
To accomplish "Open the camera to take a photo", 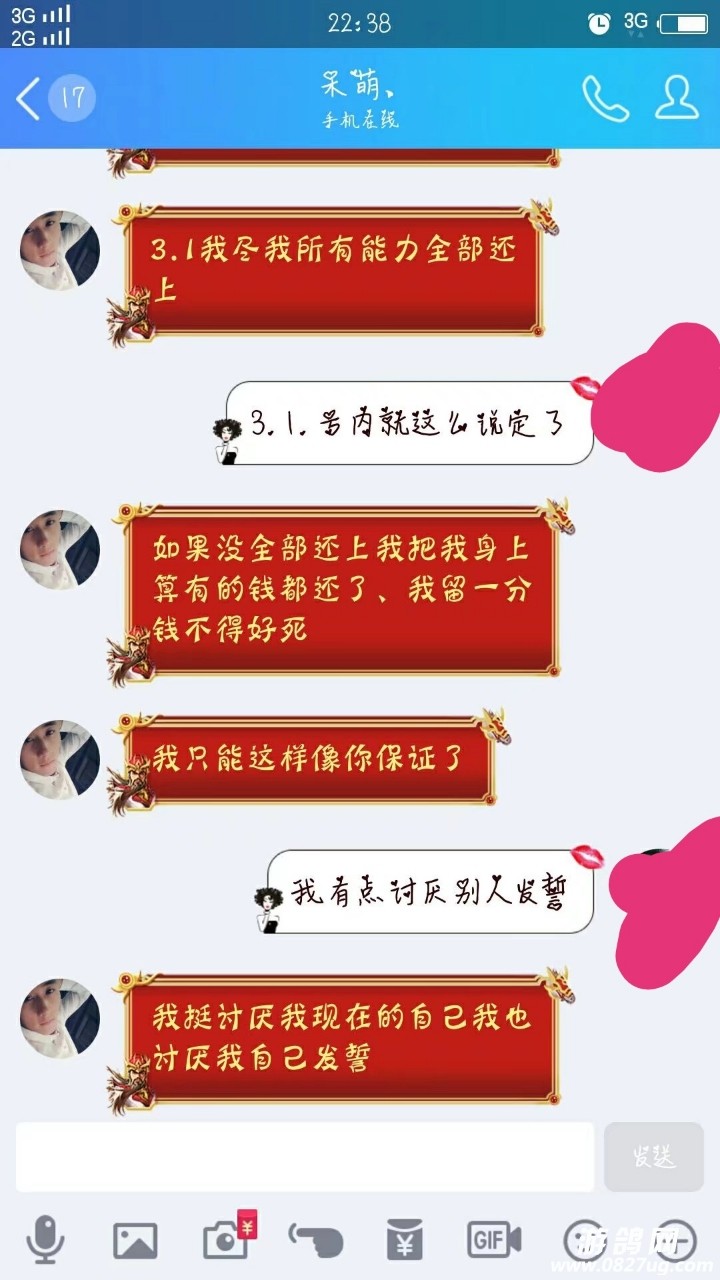I will point(227,1240).
